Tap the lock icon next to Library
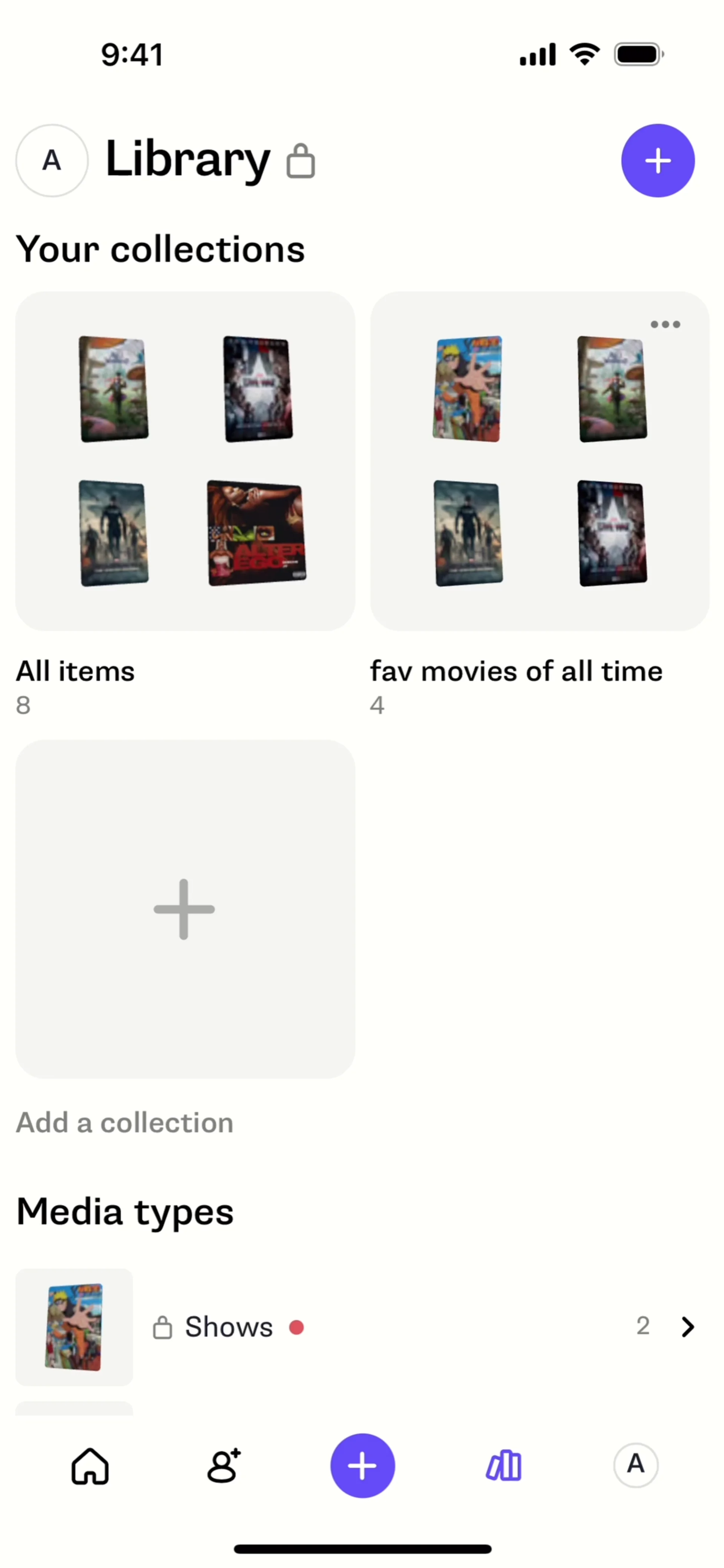The height and width of the screenshot is (1568, 724). click(x=301, y=161)
